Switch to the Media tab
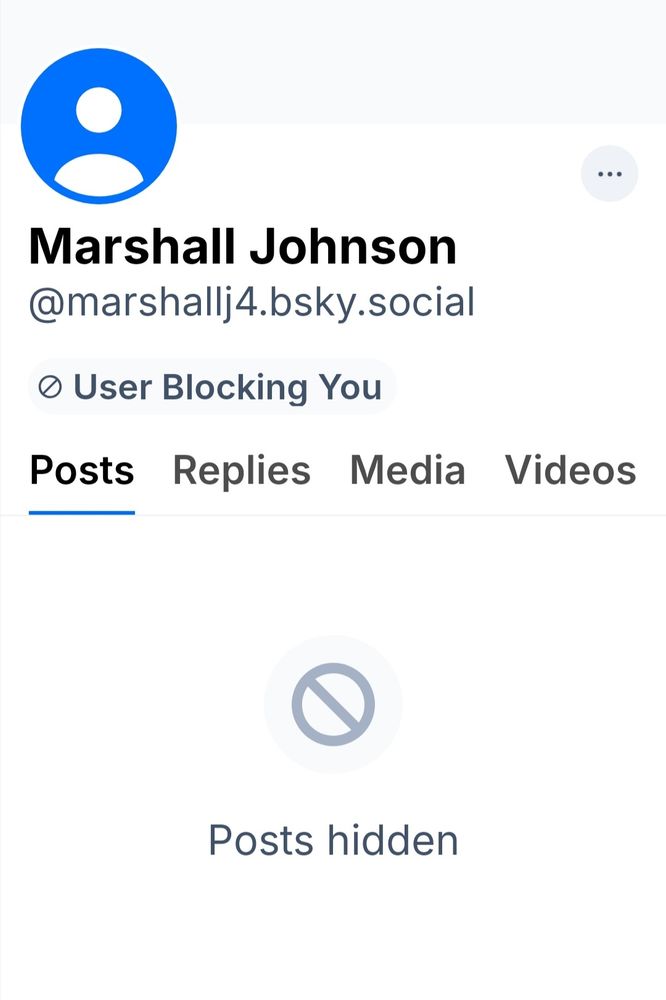Screen dimensions: 666x1000 pyautogui.click(x=407, y=470)
